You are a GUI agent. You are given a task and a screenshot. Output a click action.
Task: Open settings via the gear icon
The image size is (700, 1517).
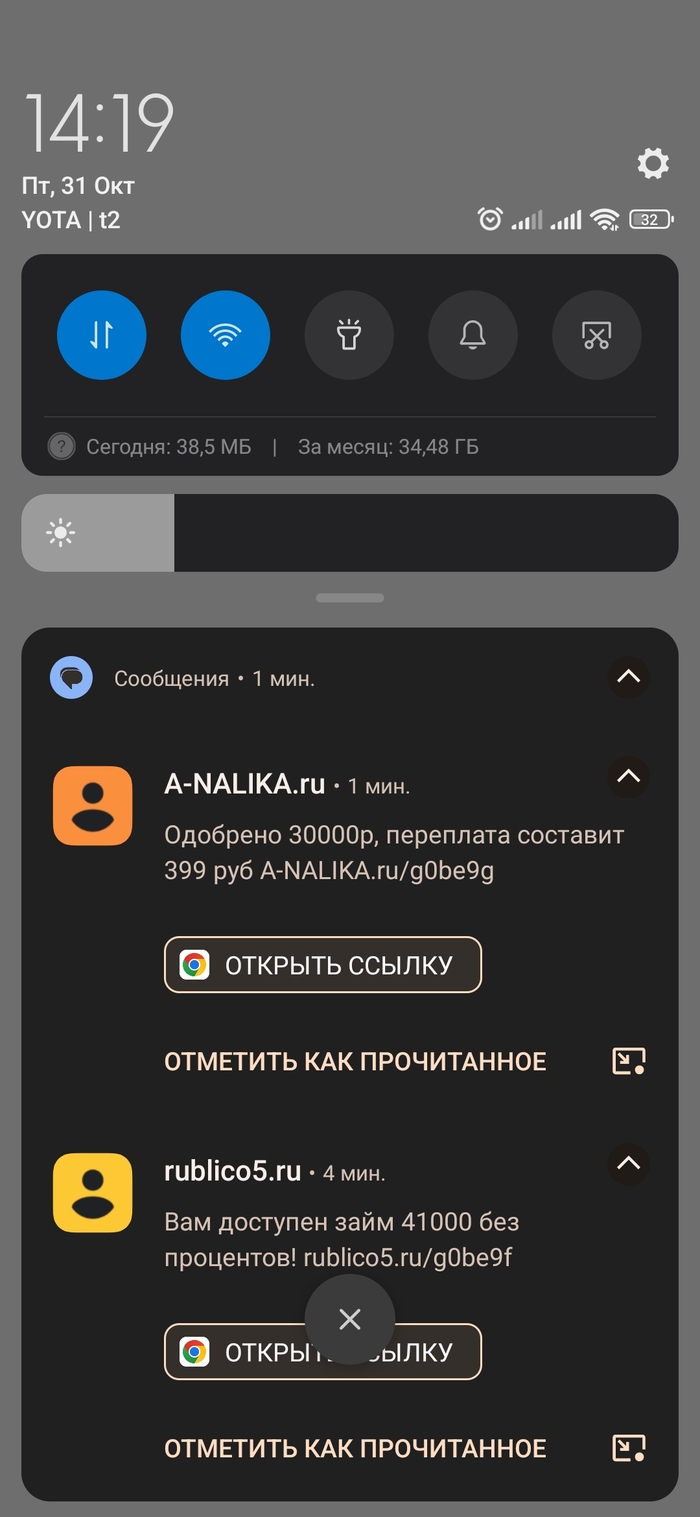652,163
